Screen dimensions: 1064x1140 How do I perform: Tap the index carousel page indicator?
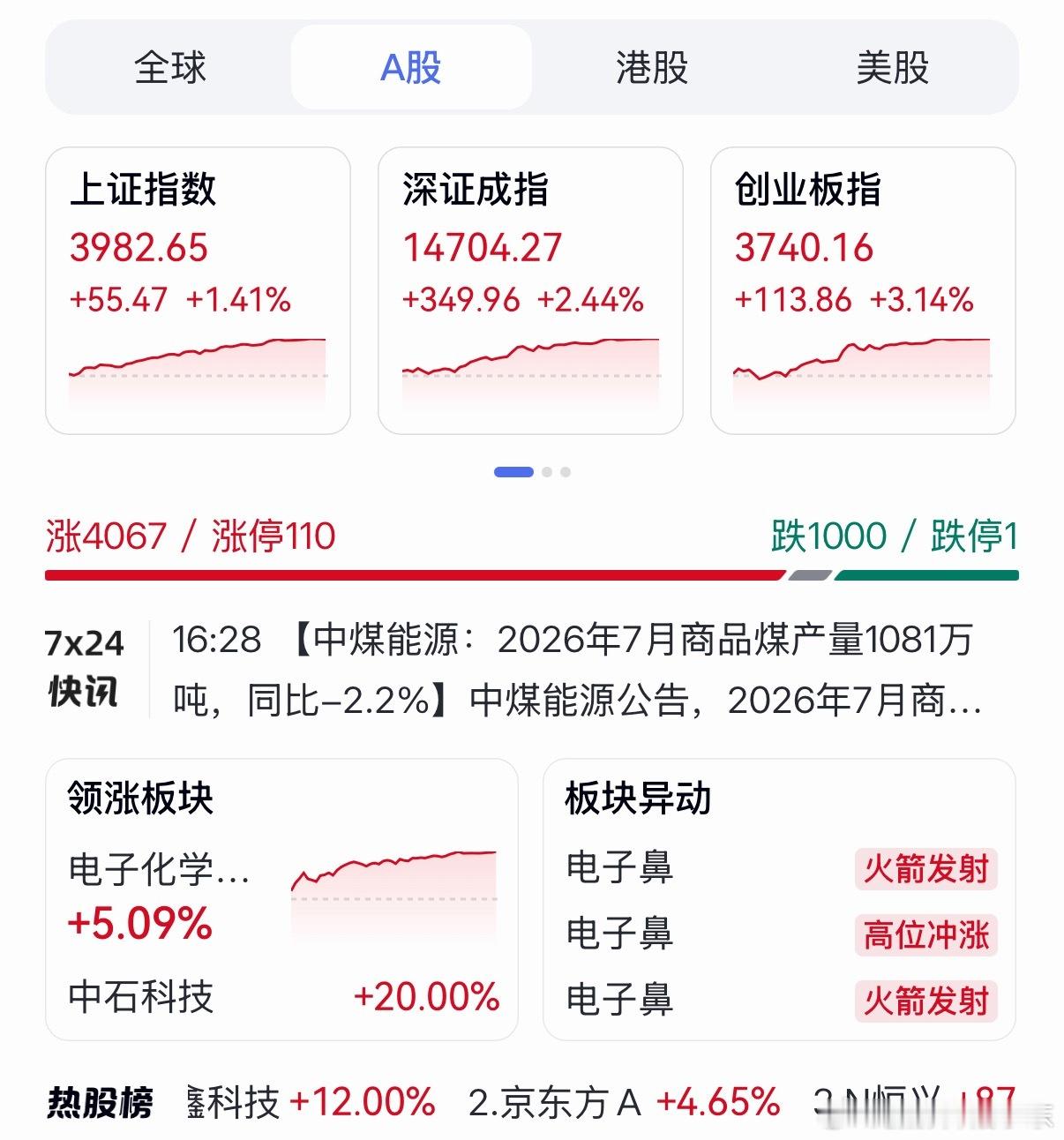(x=532, y=472)
